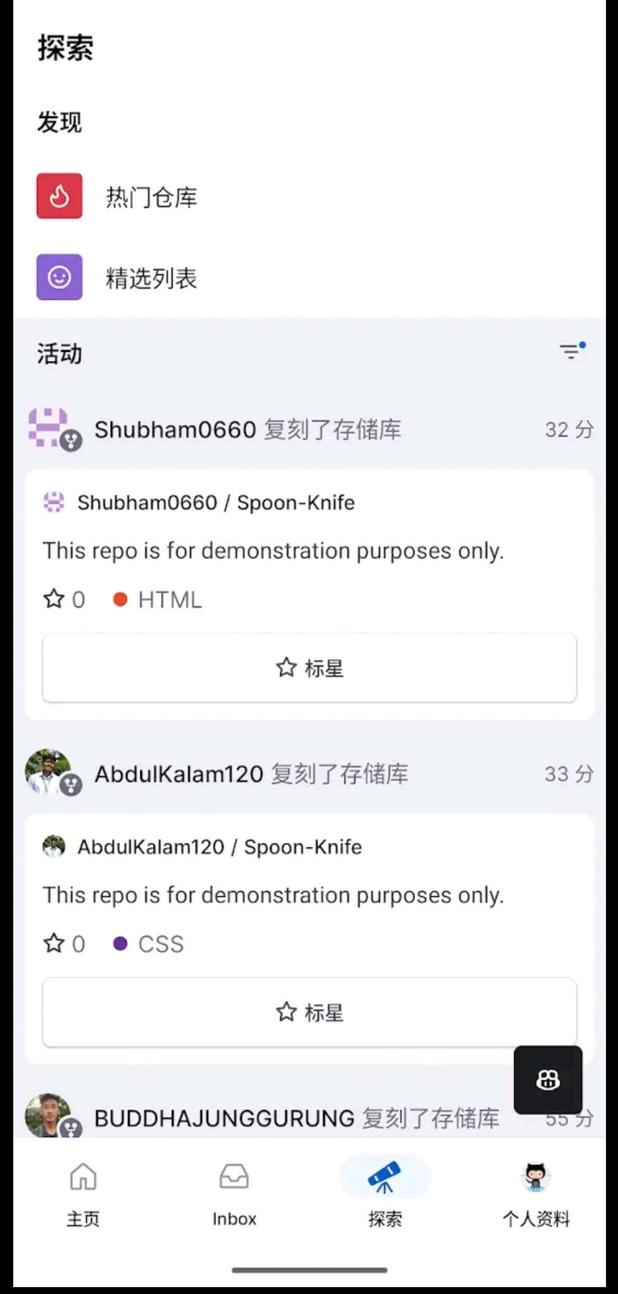Open 热门仓库 (trending repositories)
Screen dimensions: 618x1294
(150, 197)
